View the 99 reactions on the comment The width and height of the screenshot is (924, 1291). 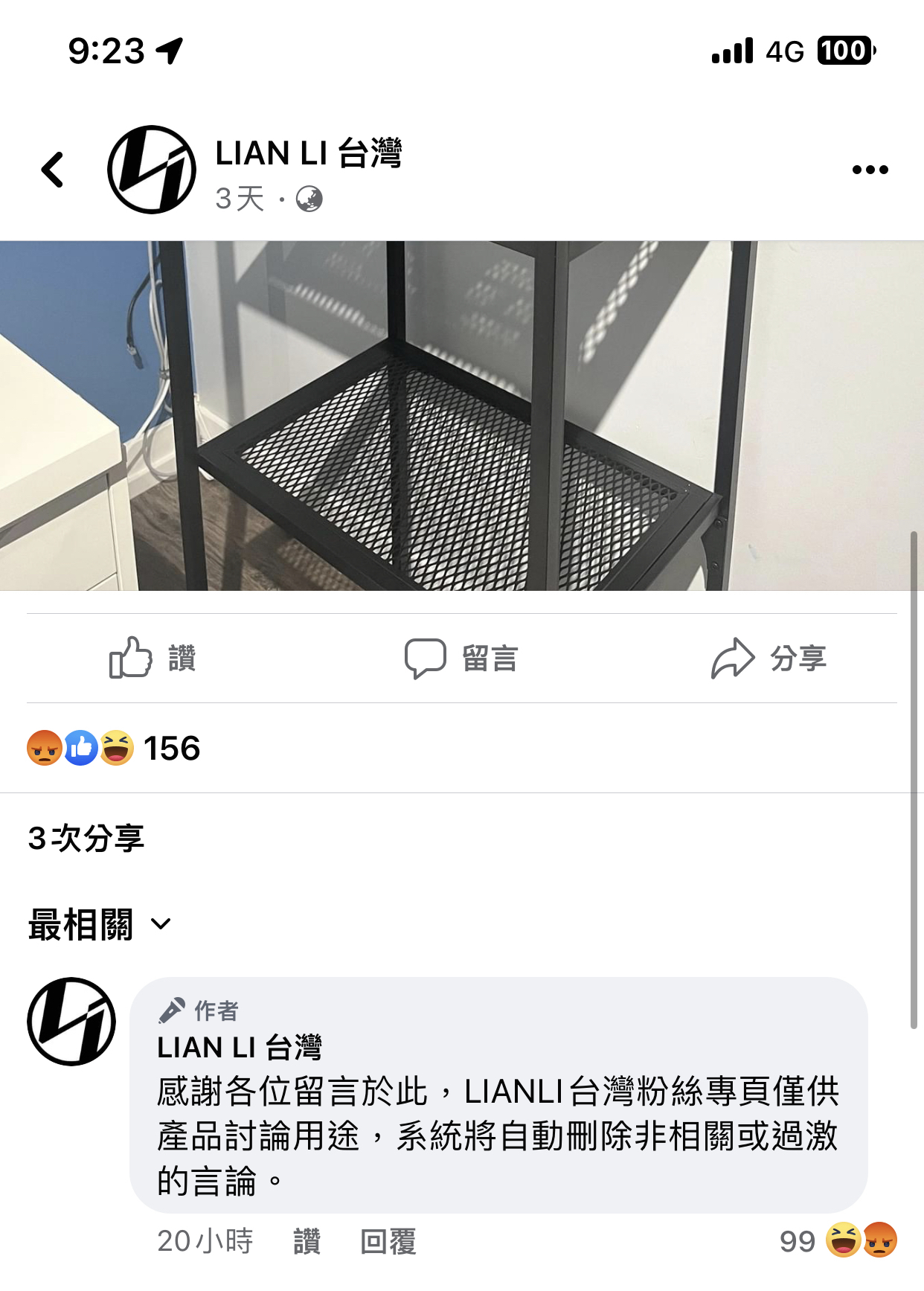(x=838, y=1241)
